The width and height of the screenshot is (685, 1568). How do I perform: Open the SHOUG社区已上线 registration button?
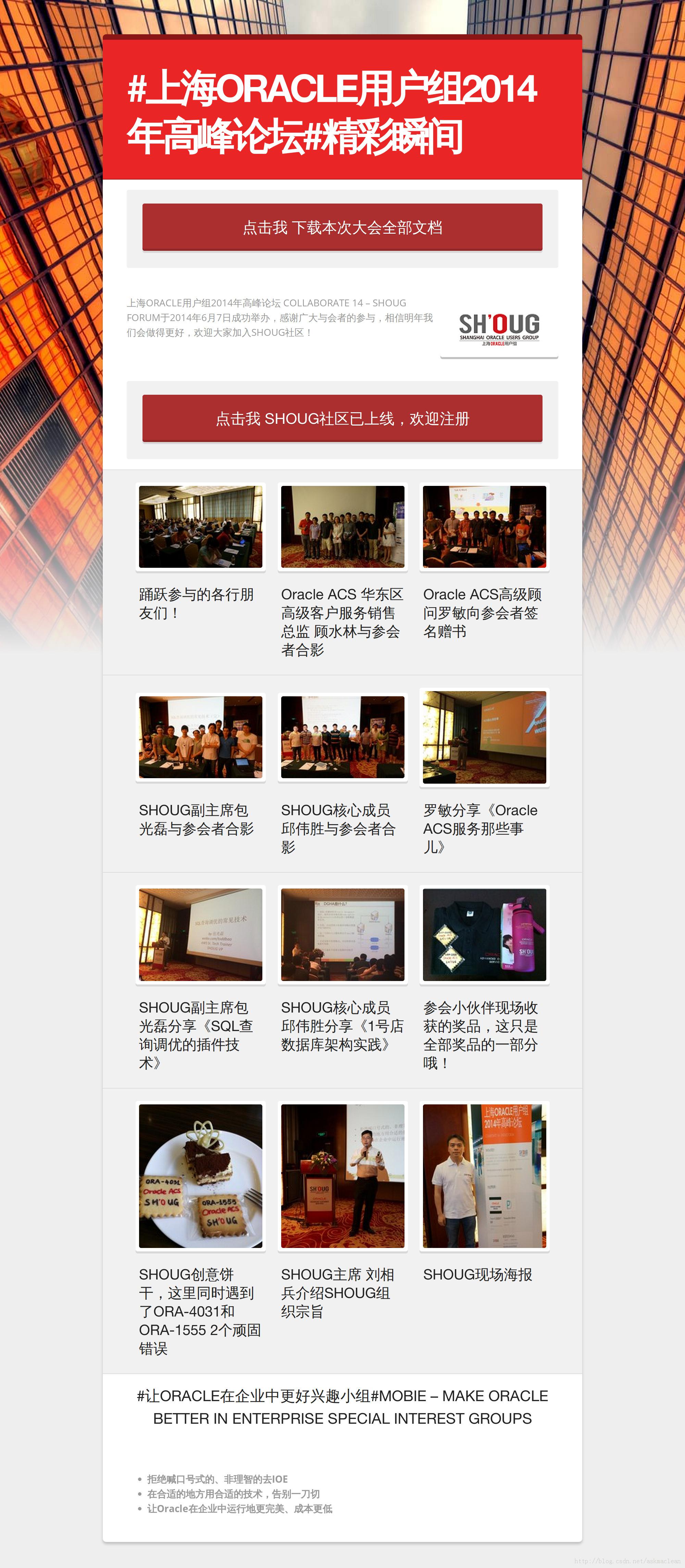[x=342, y=418]
